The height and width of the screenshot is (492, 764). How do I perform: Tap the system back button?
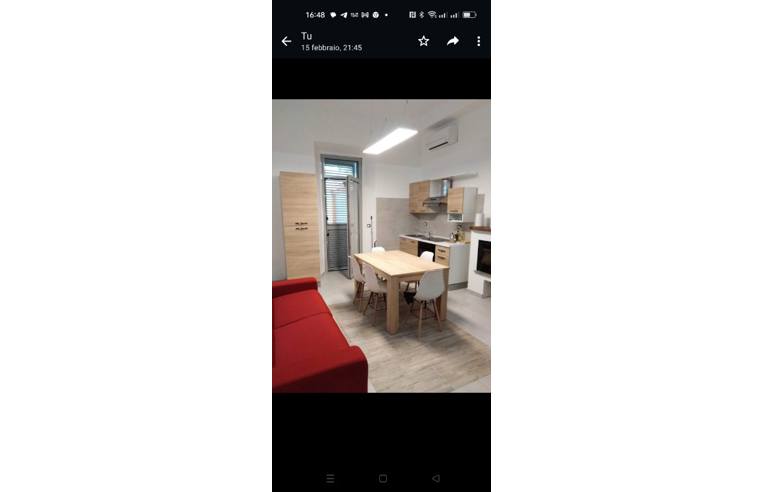pyautogui.click(x=435, y=479)
